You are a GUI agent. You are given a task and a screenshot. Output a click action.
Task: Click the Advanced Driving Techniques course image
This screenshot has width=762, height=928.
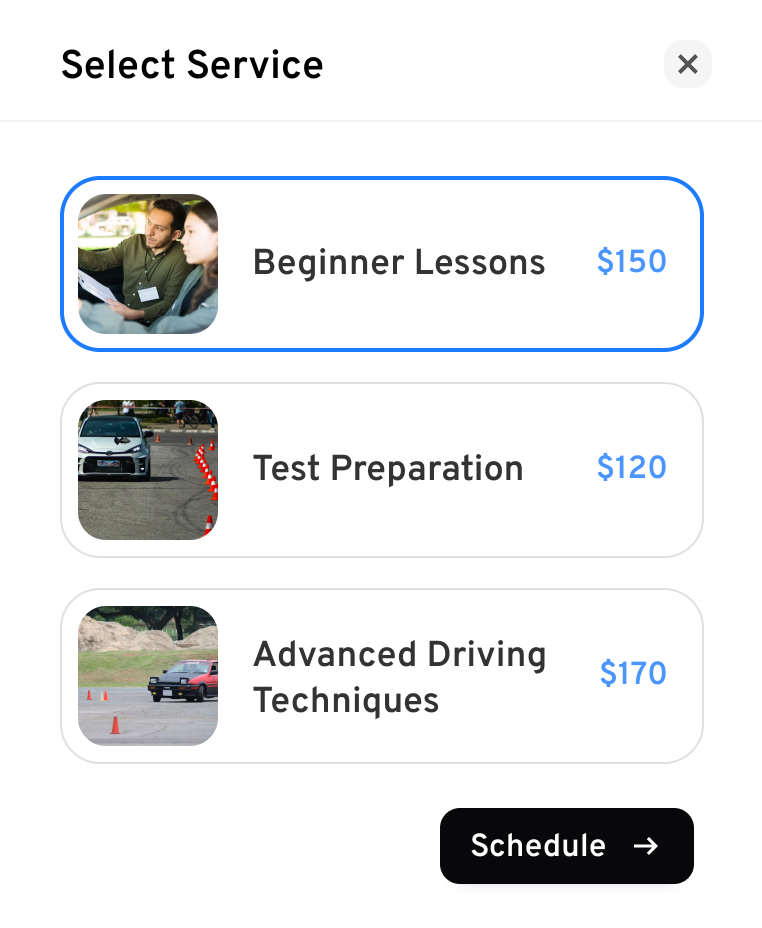coord(147,675)
